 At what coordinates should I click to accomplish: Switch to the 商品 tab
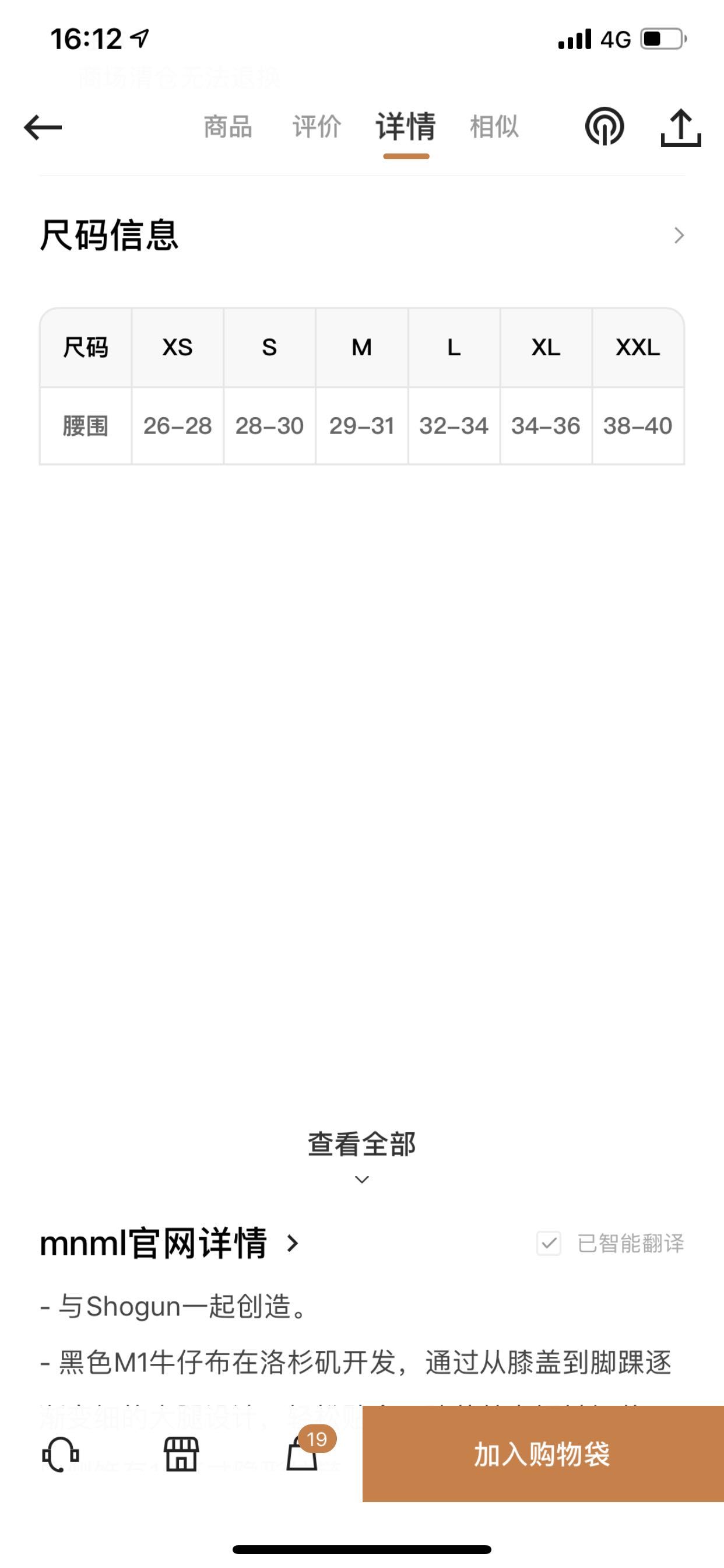[227, 127]
